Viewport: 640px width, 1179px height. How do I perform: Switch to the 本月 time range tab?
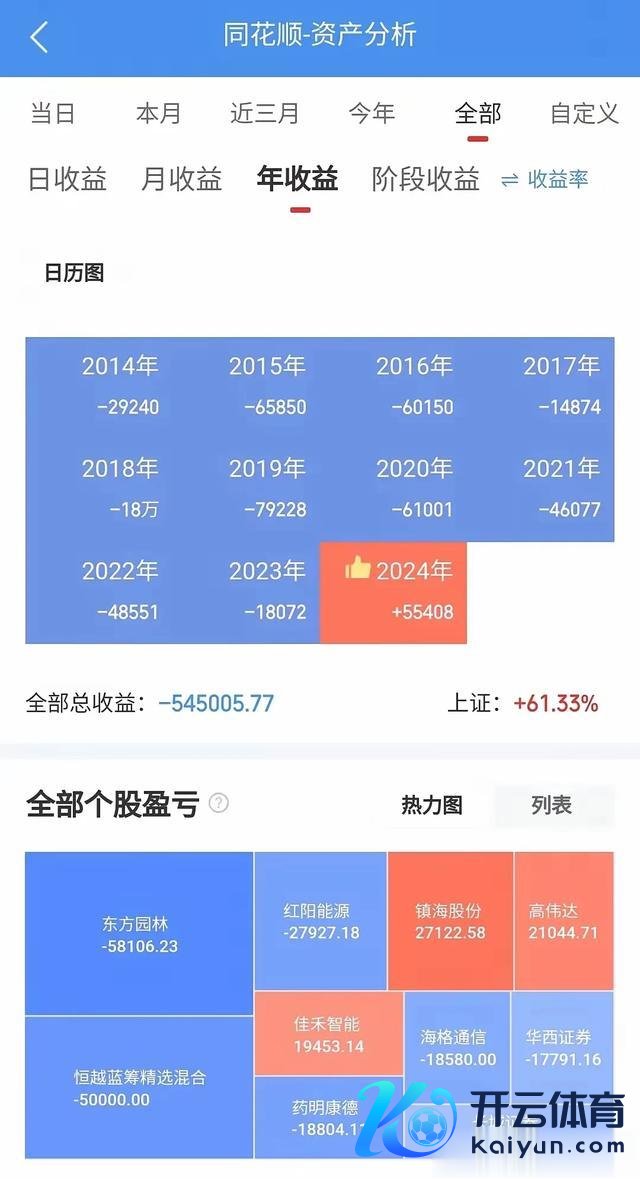click(x=158, y=113)
